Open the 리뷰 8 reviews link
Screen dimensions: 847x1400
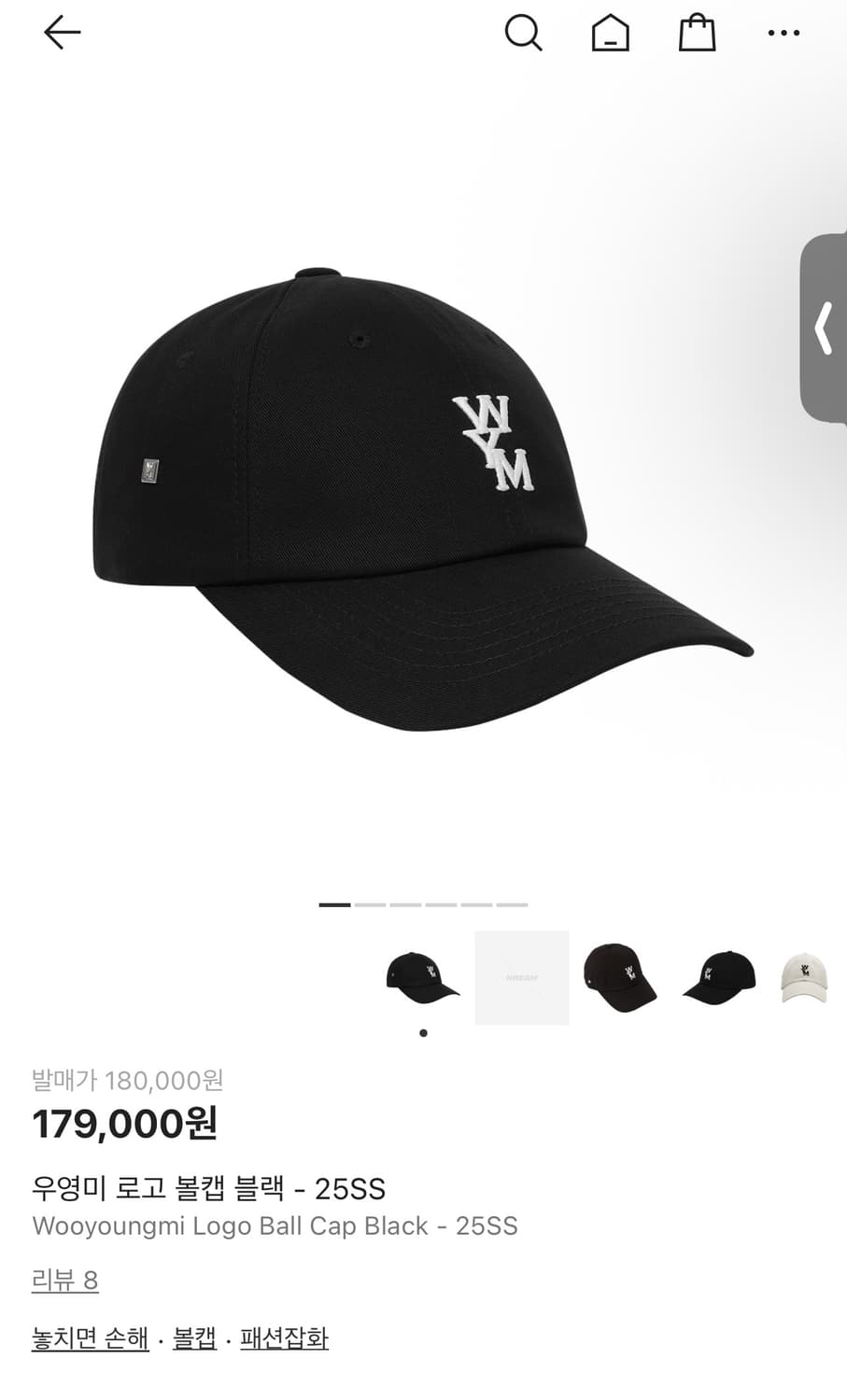click(64, 1280)
